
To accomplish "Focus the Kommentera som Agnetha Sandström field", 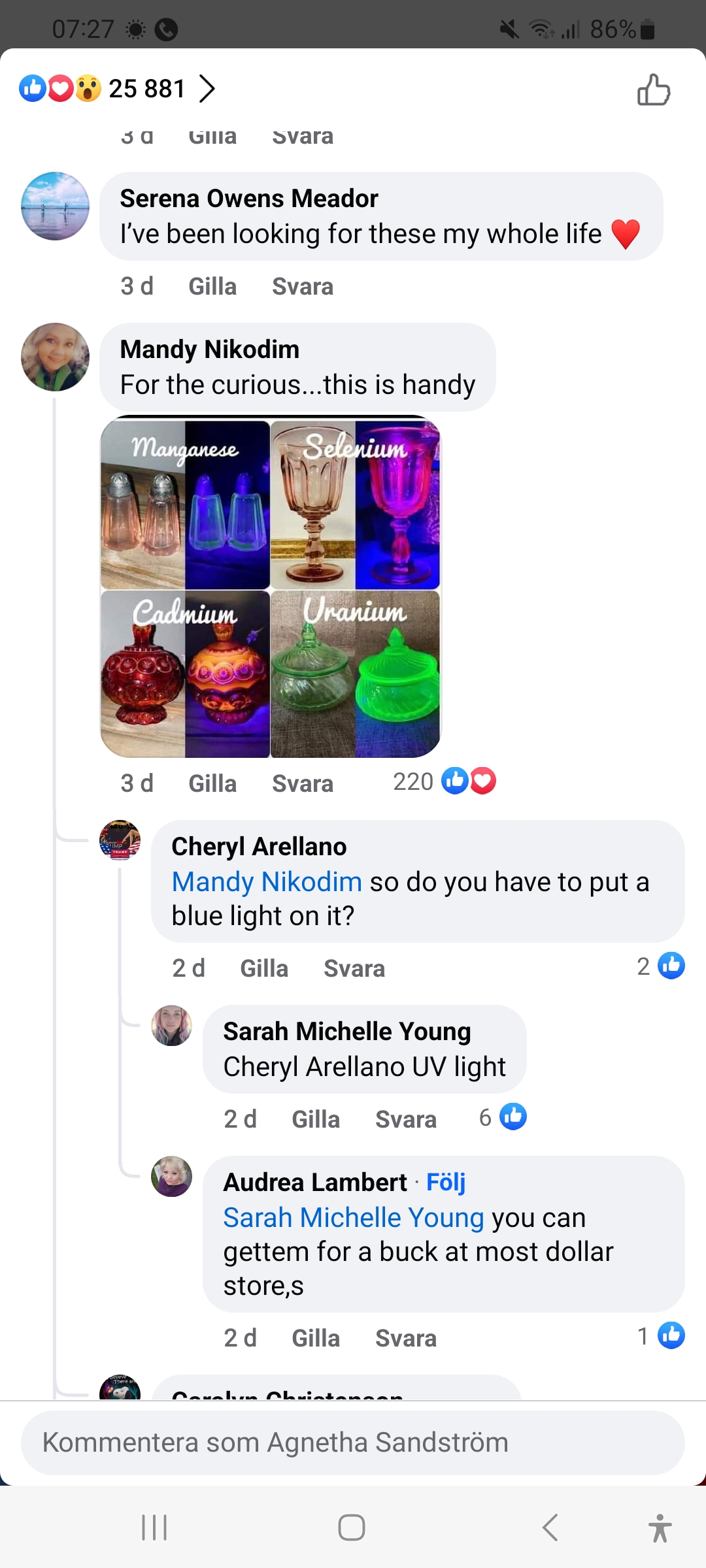I will pos(353,1443).
